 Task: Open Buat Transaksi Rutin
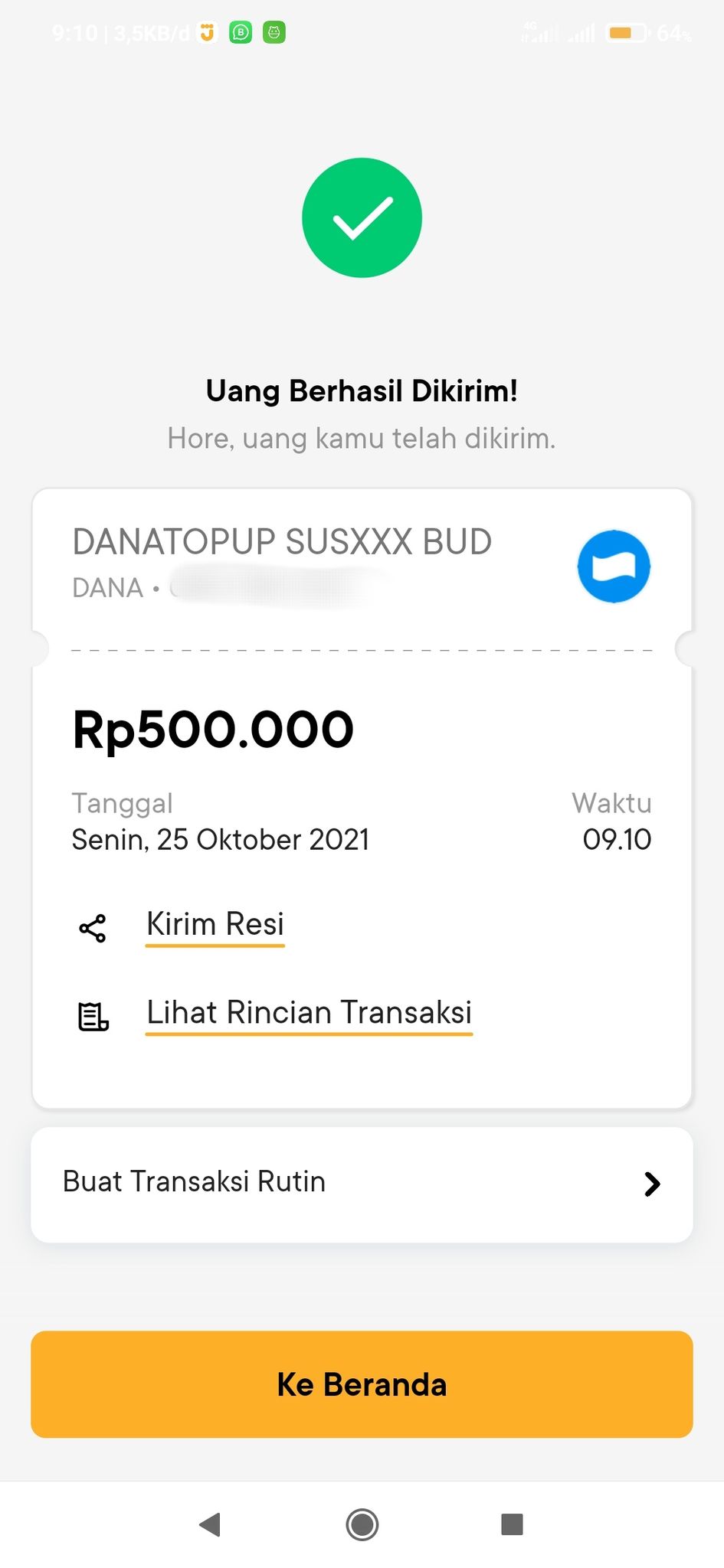(x=362, y=1184)
